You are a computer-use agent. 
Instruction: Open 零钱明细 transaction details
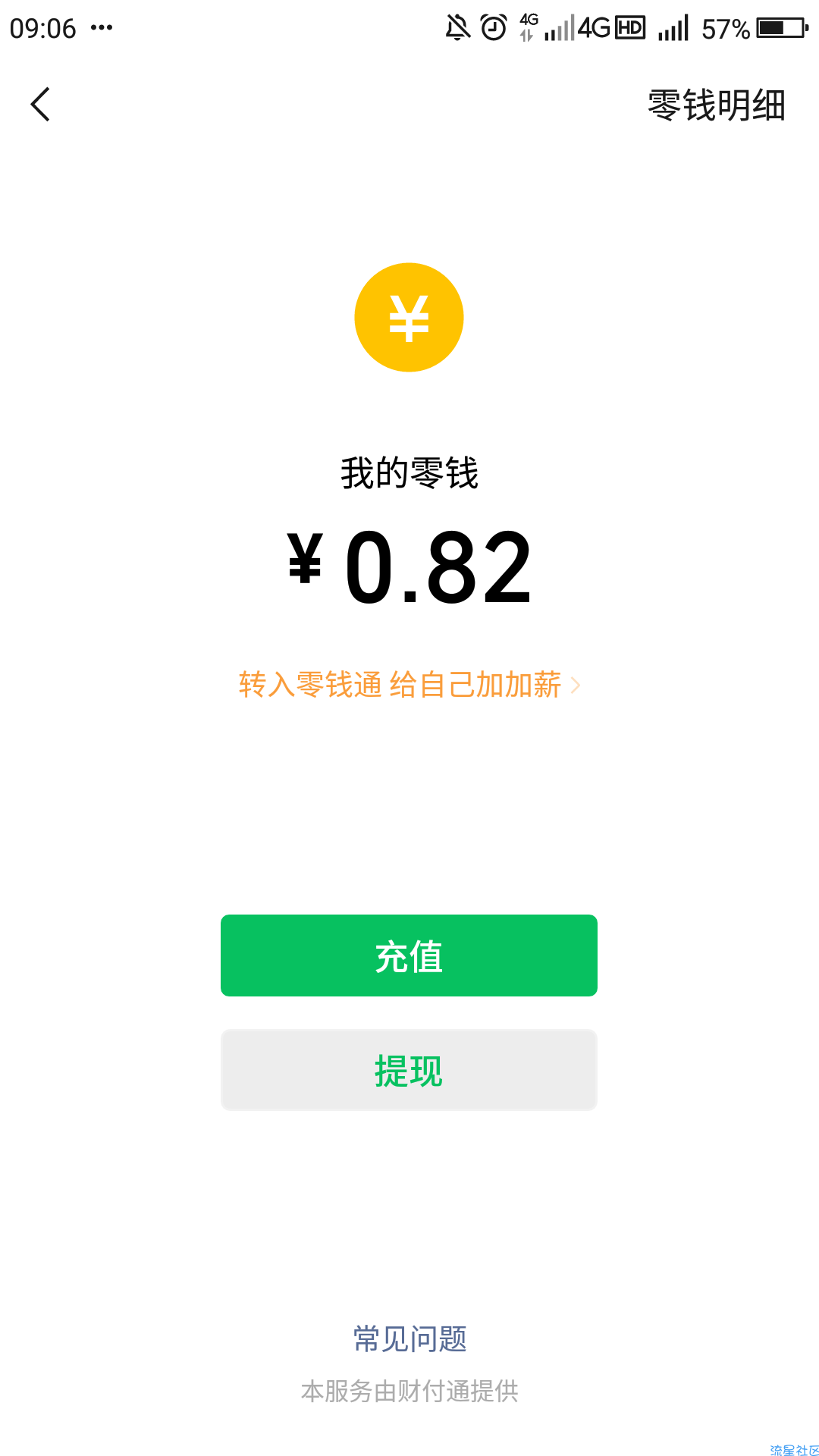point(716,105)
